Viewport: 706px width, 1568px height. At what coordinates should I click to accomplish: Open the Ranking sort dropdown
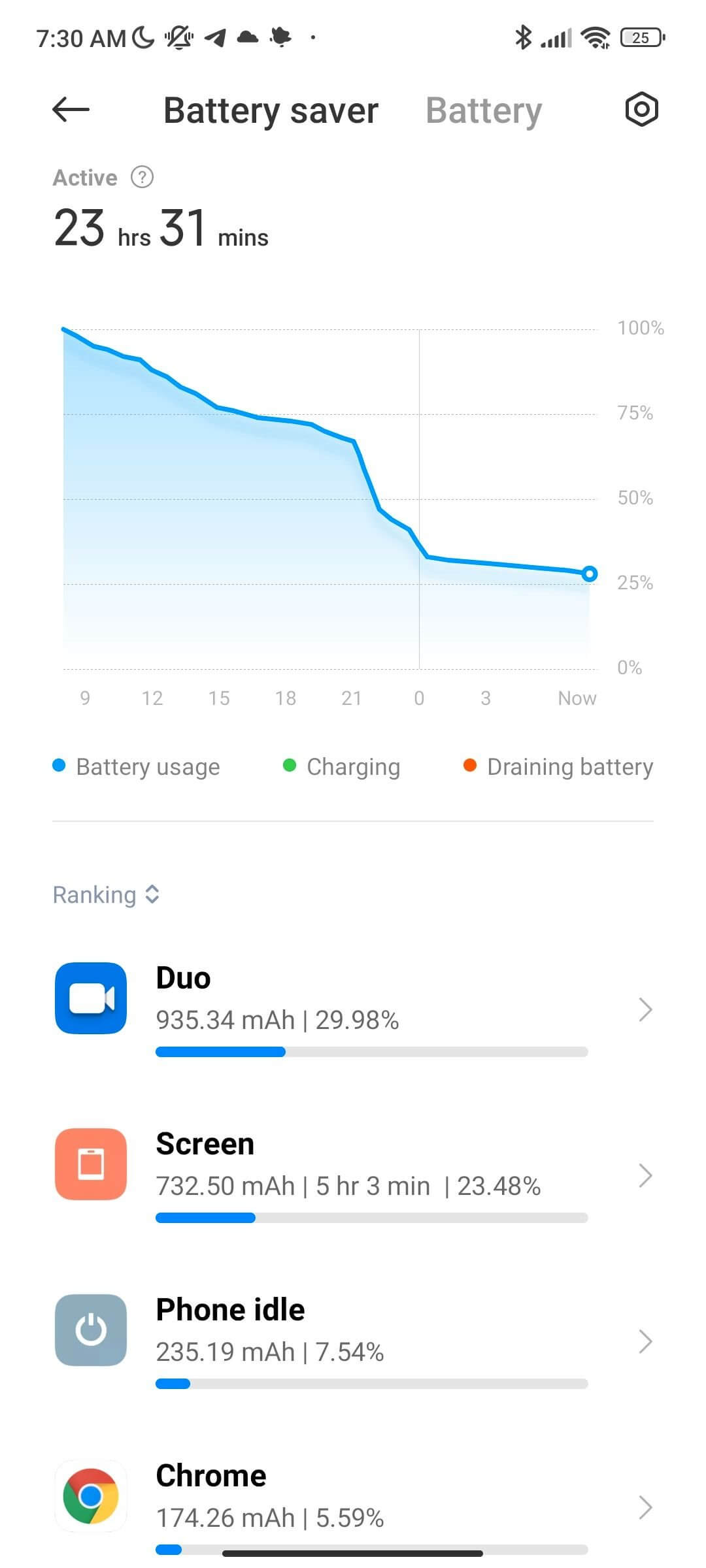[106, 894]
